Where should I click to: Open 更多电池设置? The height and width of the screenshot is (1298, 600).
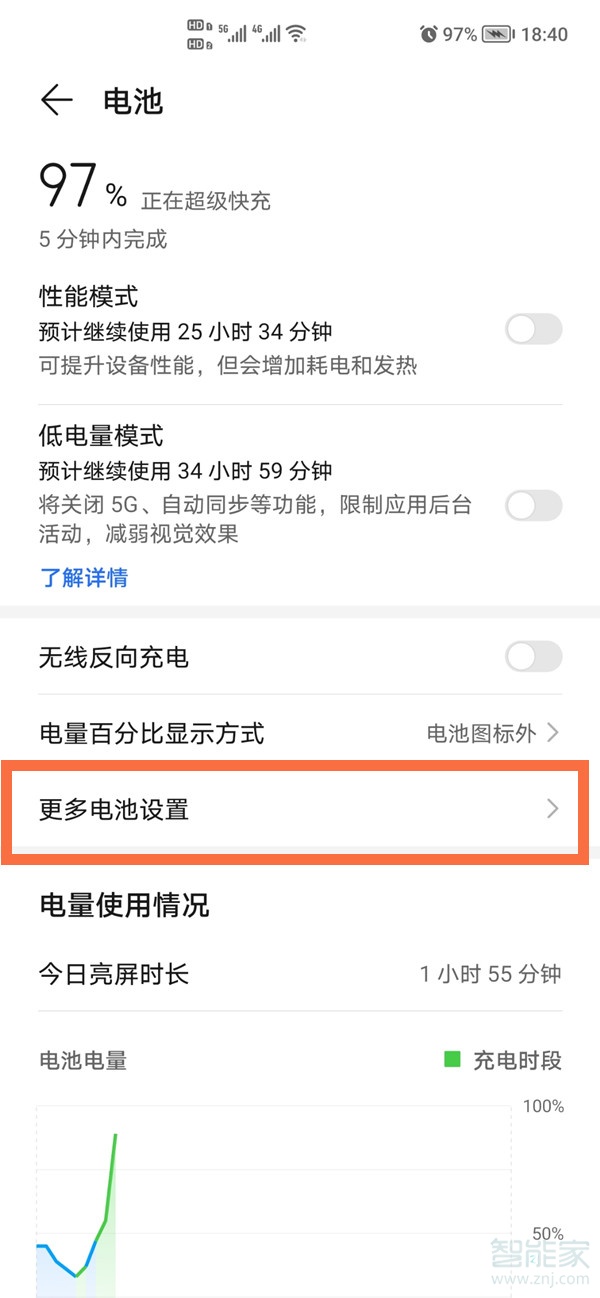click(300, 809)
